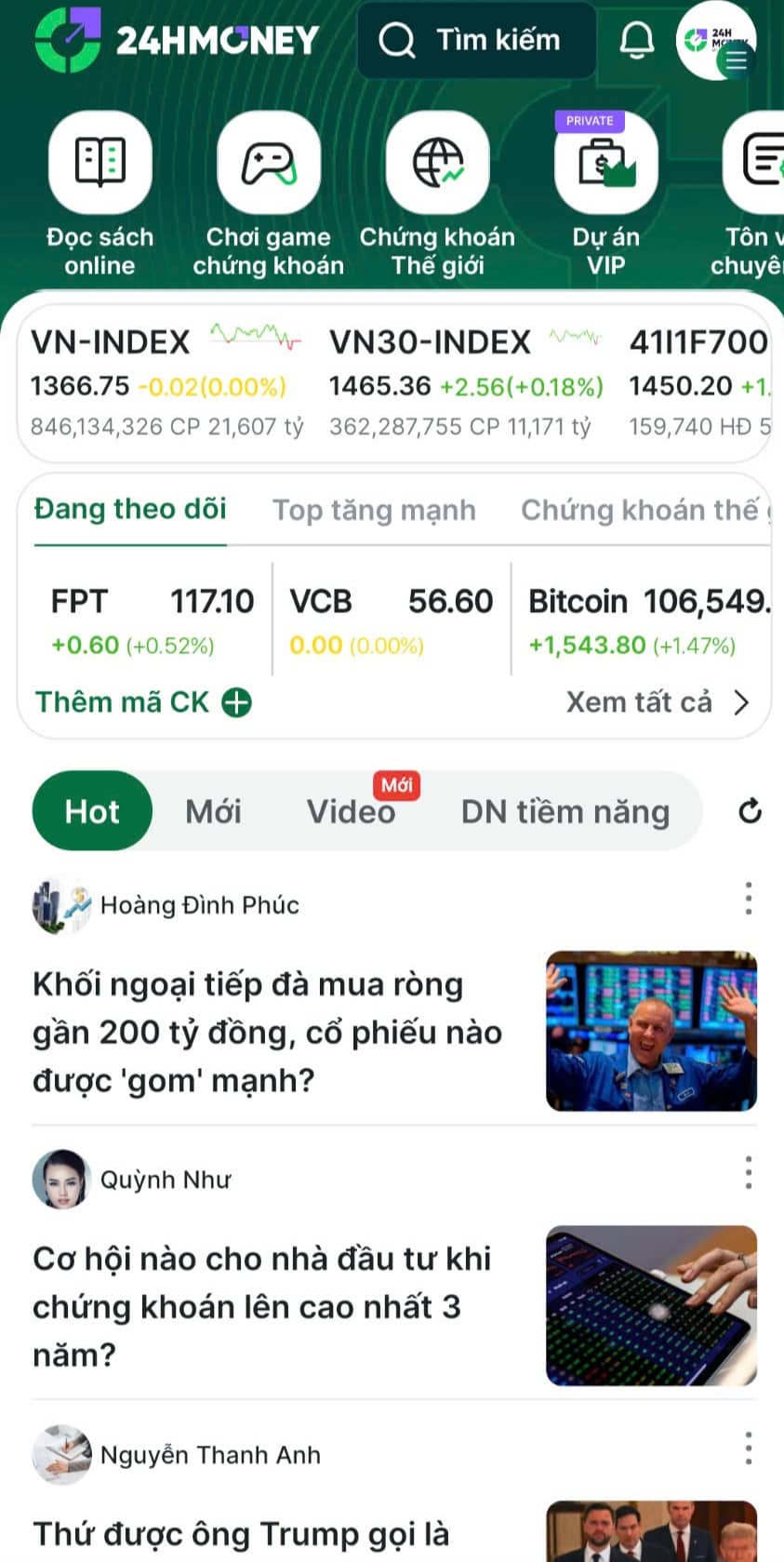The width and height of the screenshot is (784, 1562).
Task: Tap the 24HMONEY logo
Action: click(x=167, y=41)
